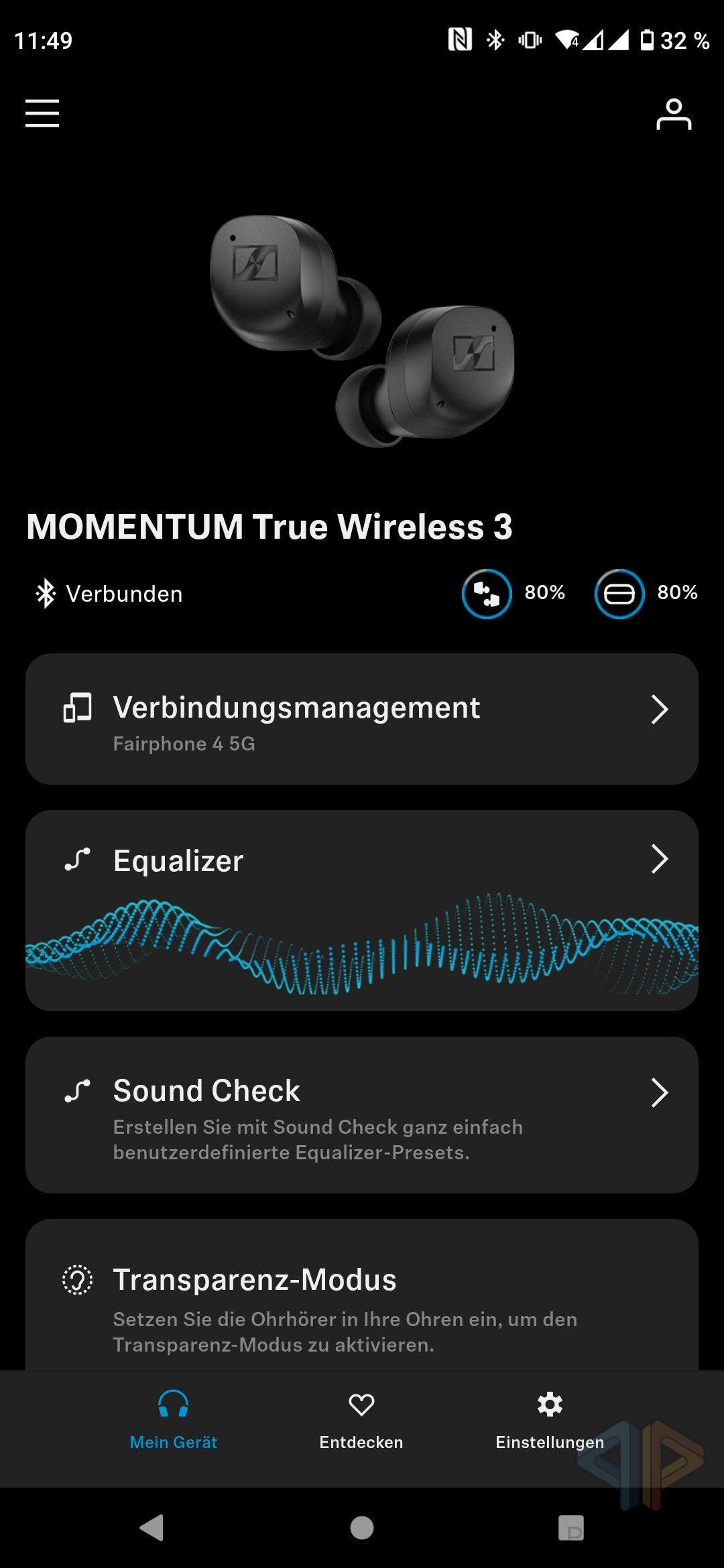Open Sound Check

pyautogui.click(x=362, y=1115)
